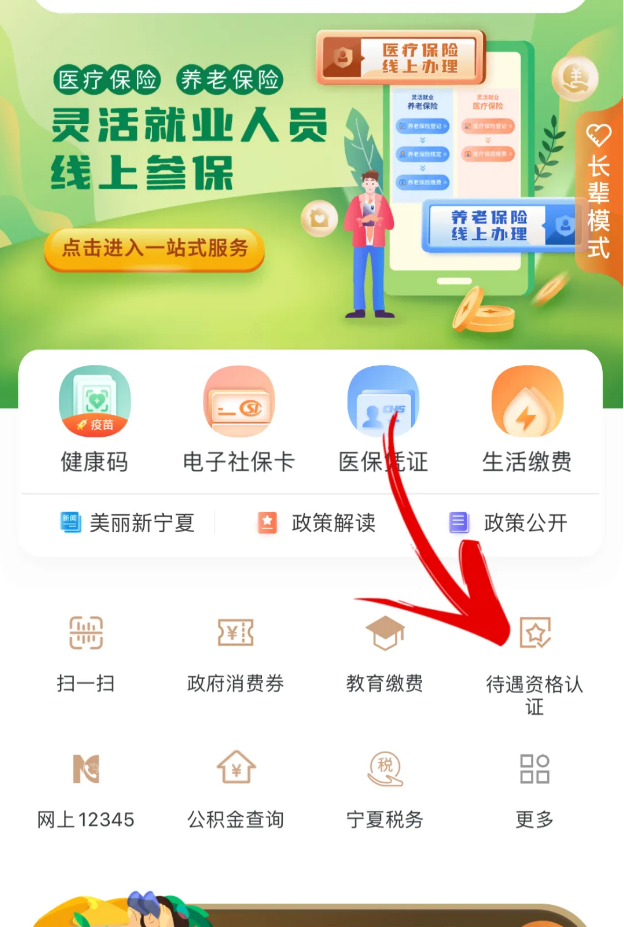View 政策解读
The width and height of the screenshot is (624, 927).
click(318, 522)
